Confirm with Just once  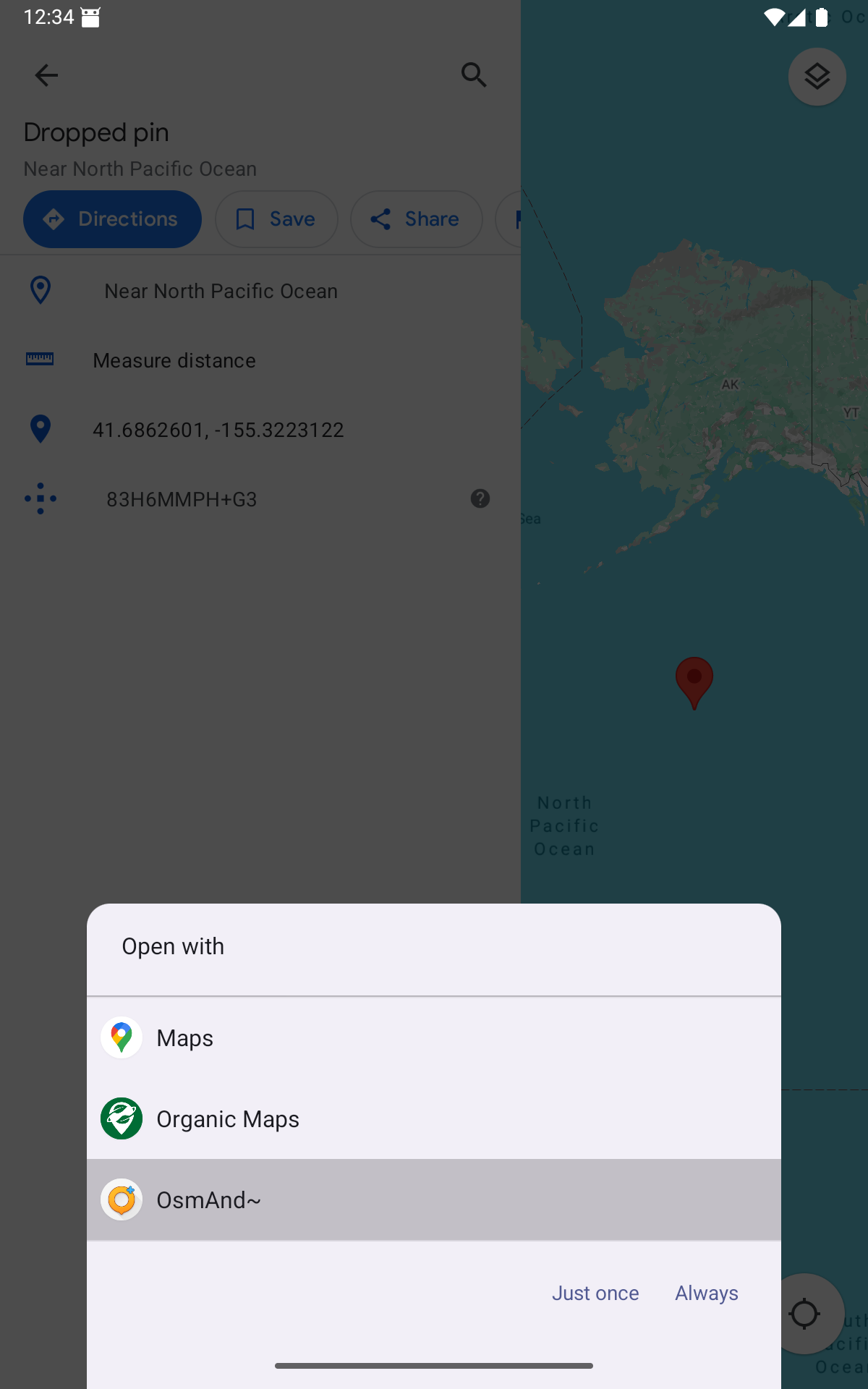pyautogui.click(x=595, y=1293)
